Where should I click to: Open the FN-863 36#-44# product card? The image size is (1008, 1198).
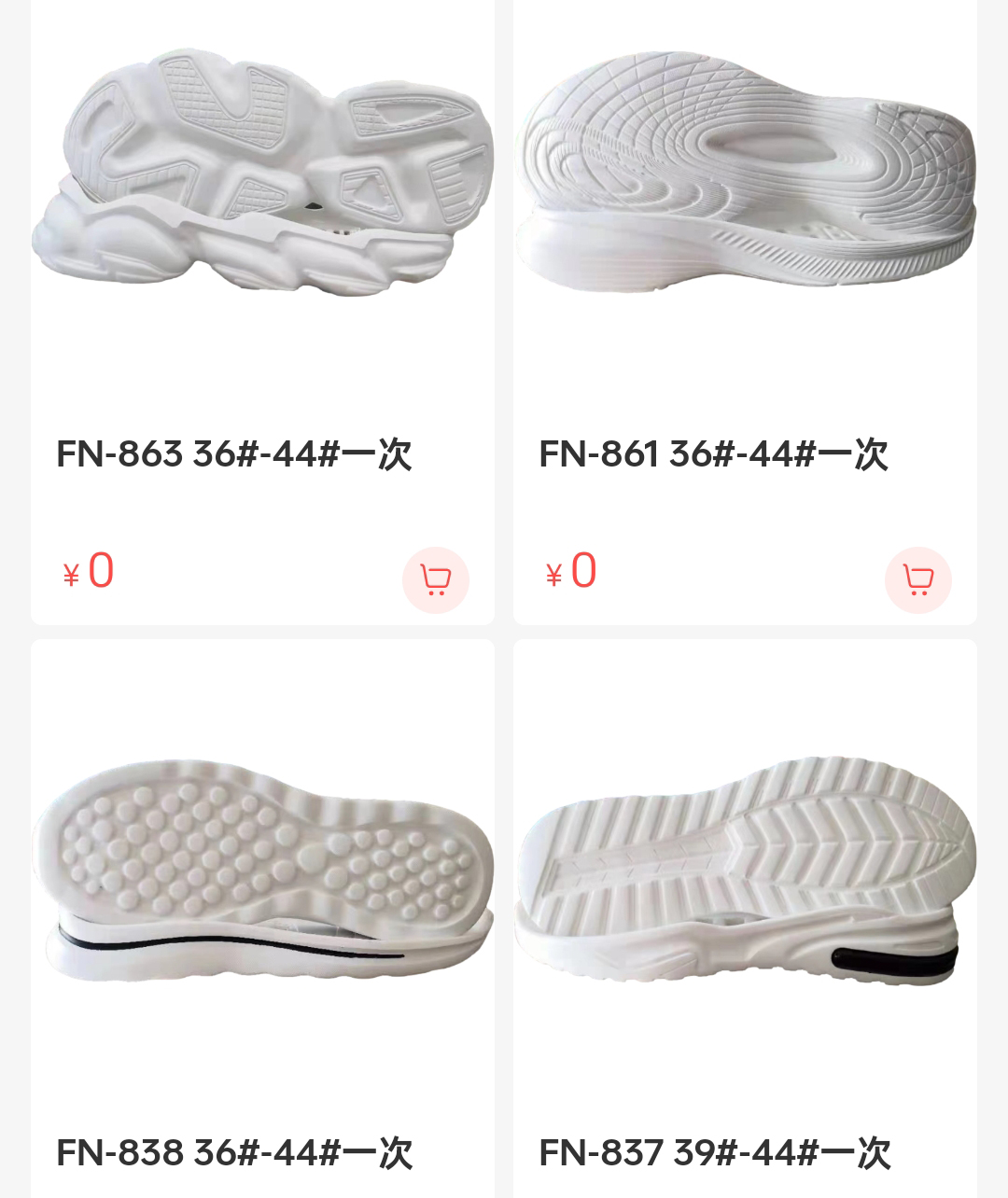point(234,454)
